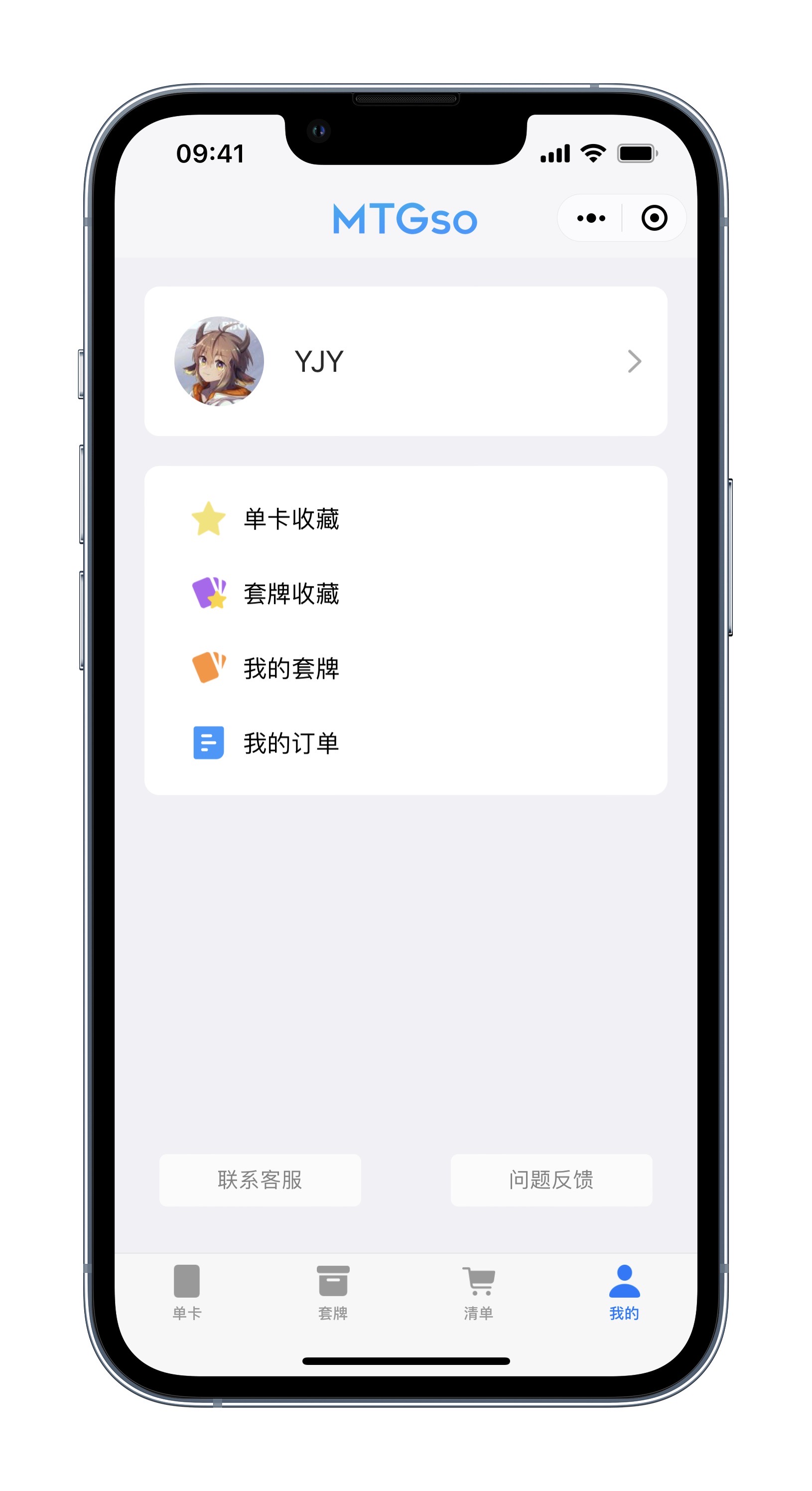Open 单卡收藏 card favorites
Viewport: 812px width, 1491px height.
click(290, 519)
